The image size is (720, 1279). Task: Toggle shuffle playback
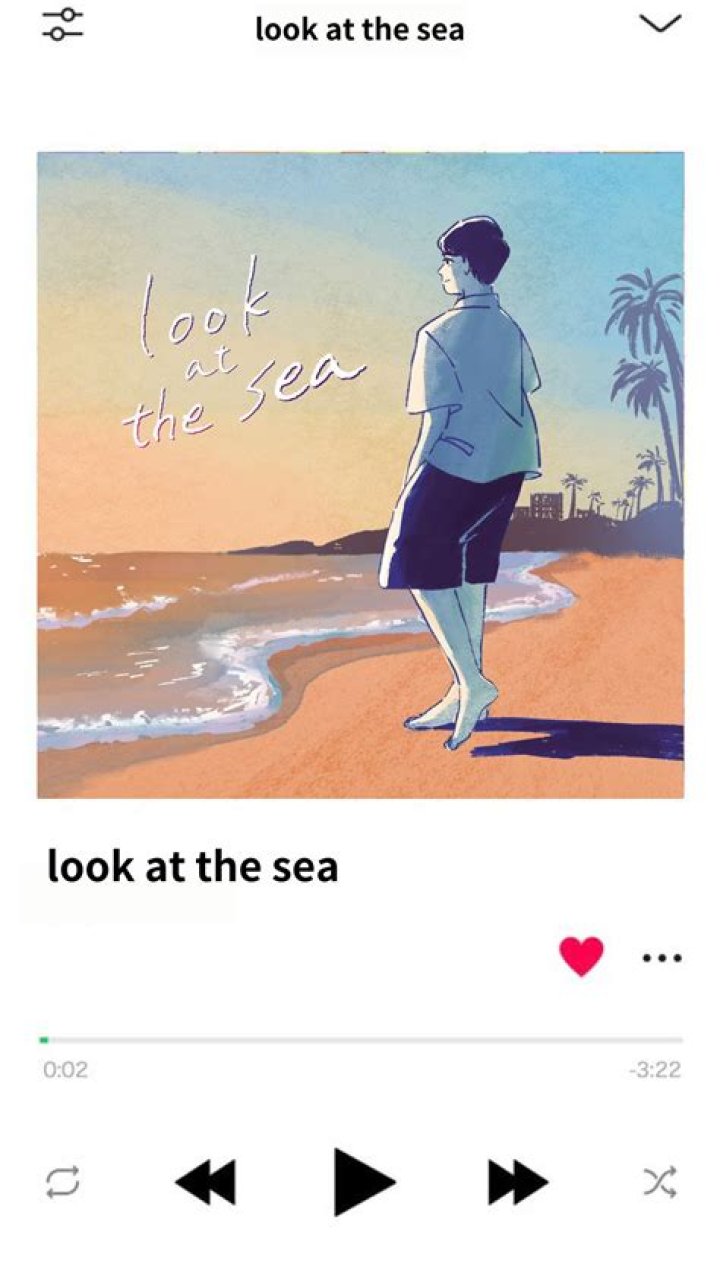point(660,1183)
